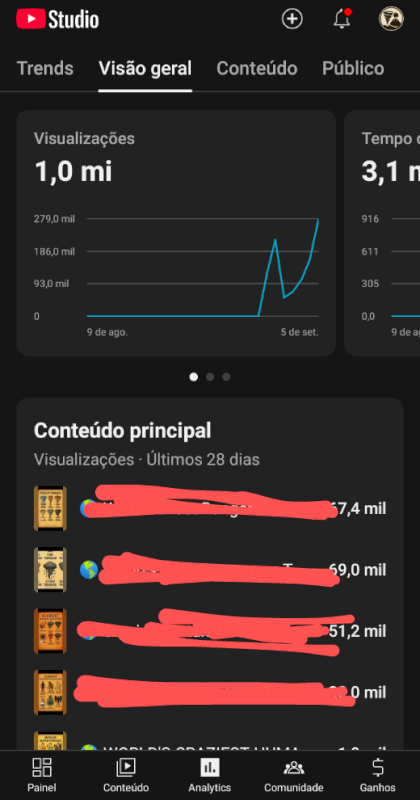Screen dimensions: 420x800
Task: Switch to the Público tab
Action: pos(353,68)
